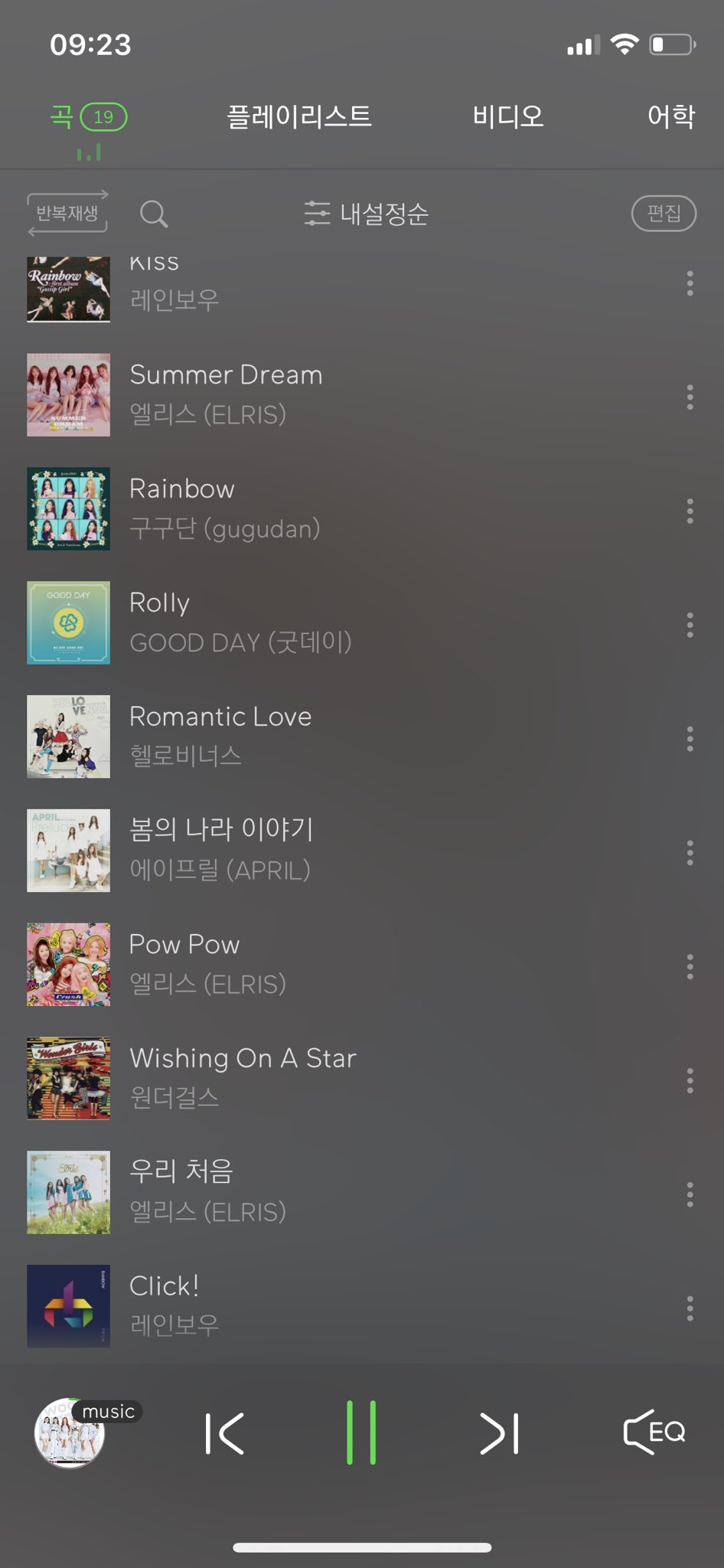The height and width of the screenshot is (1568, 724).
Task: Open more options for 봄의 나라 이야기
Action: [x=690, y=852]
